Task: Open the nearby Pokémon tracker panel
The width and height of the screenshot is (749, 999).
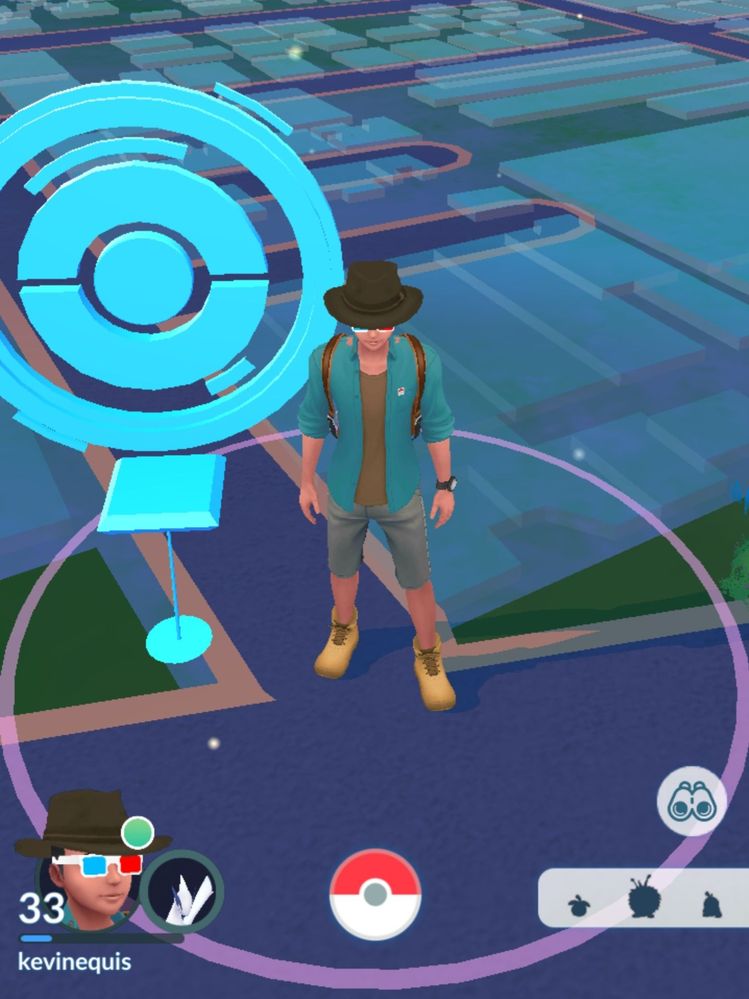Action: click(x=643, y=898)
